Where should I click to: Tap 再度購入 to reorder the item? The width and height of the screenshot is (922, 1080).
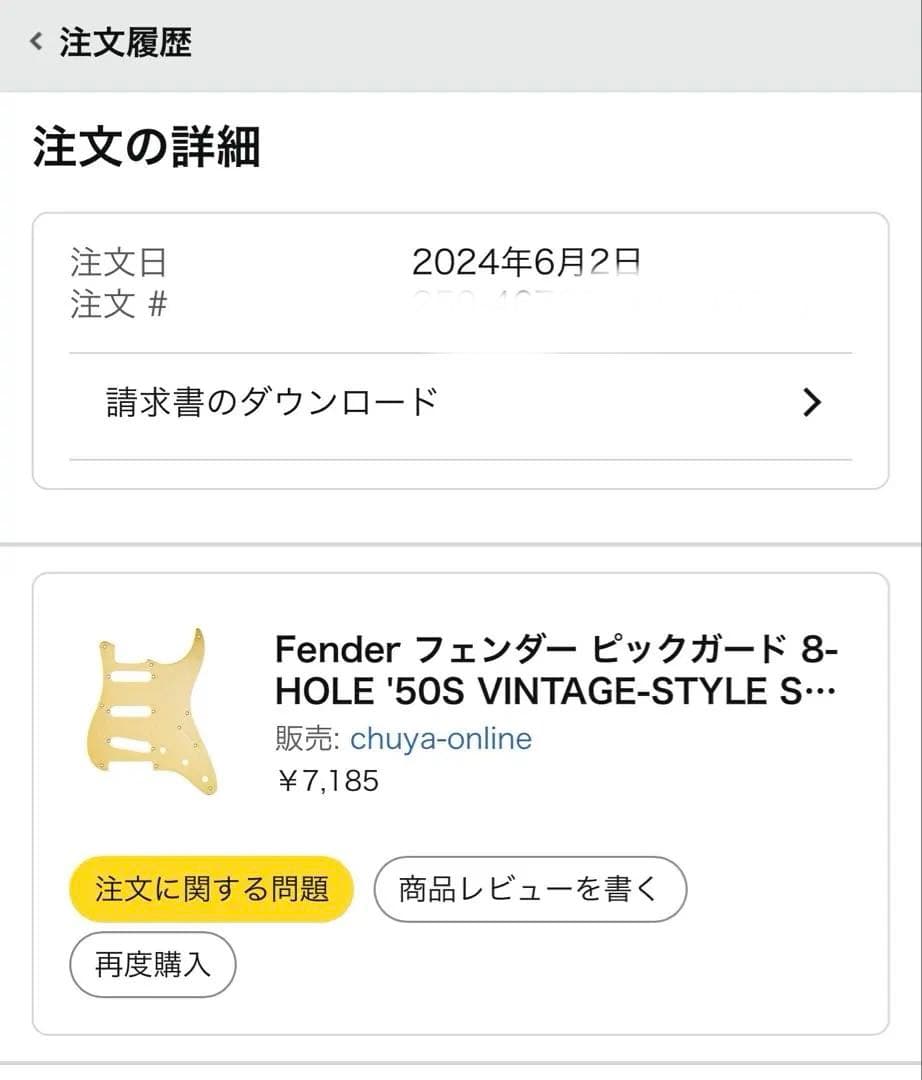click(151, 963)
